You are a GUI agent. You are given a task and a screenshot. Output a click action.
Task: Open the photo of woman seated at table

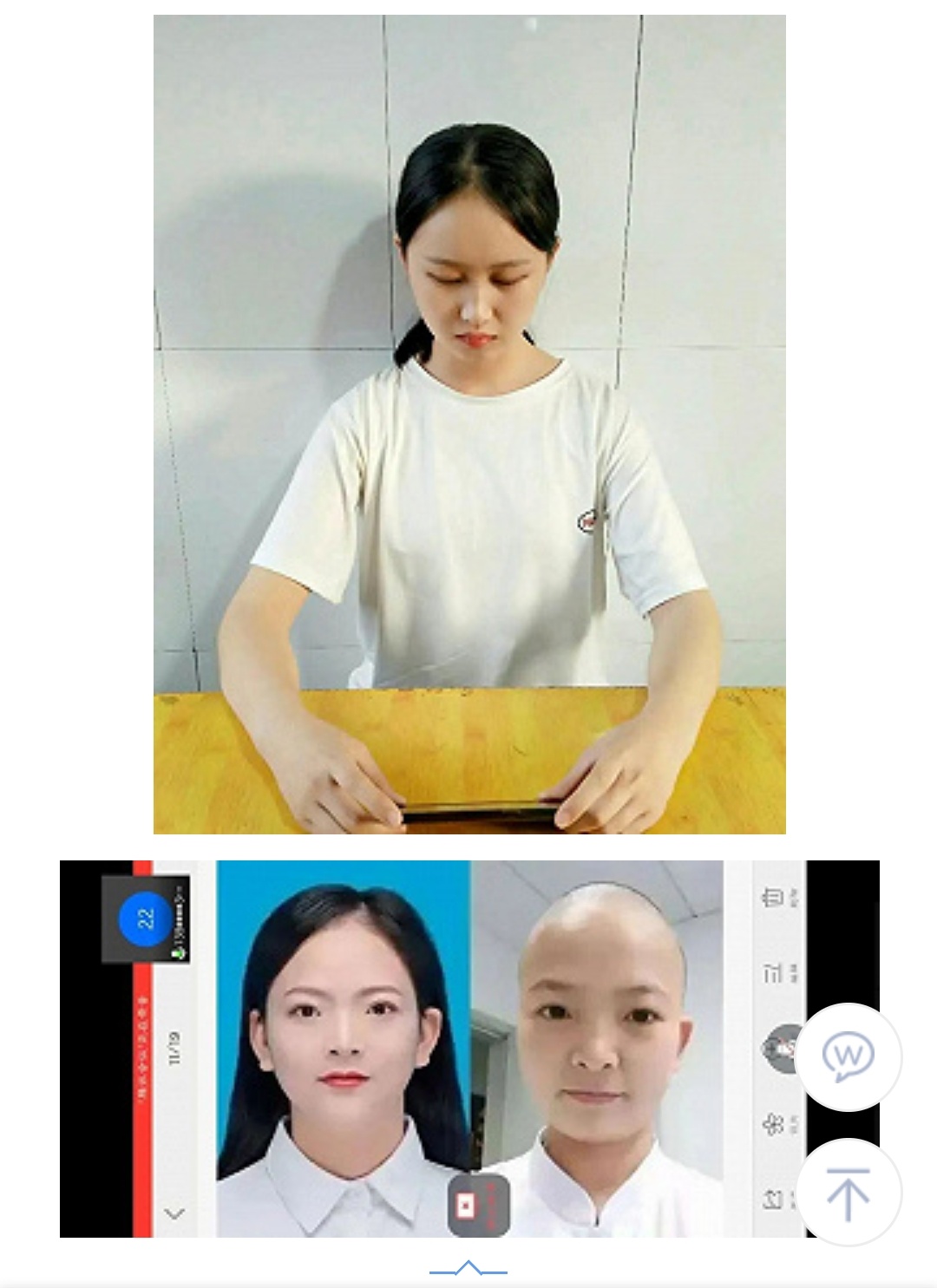click(469, 424)
